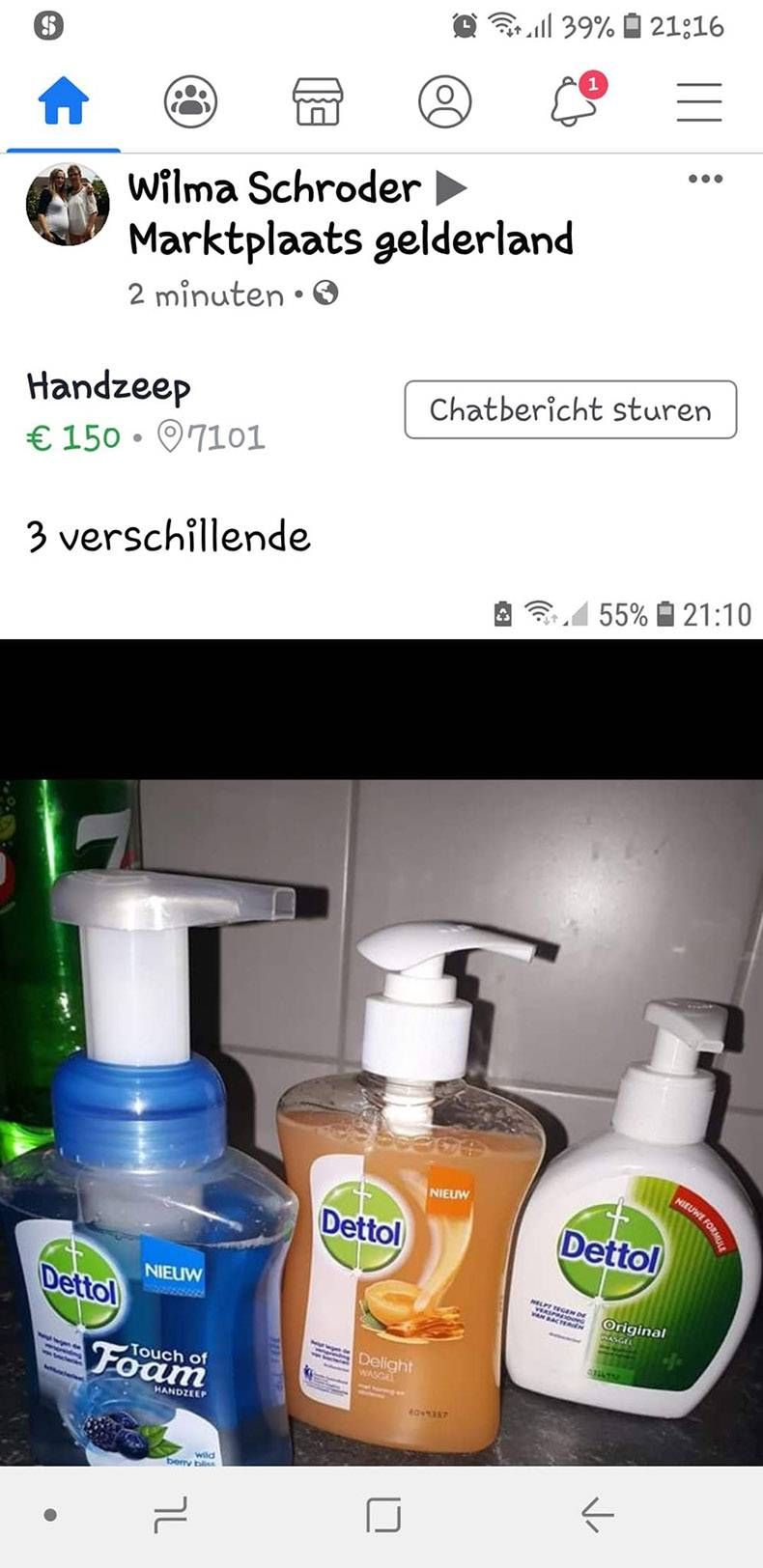Open the hamburger menu
Viewport: 763px width, 1568px height.
[x=697, y=103]
